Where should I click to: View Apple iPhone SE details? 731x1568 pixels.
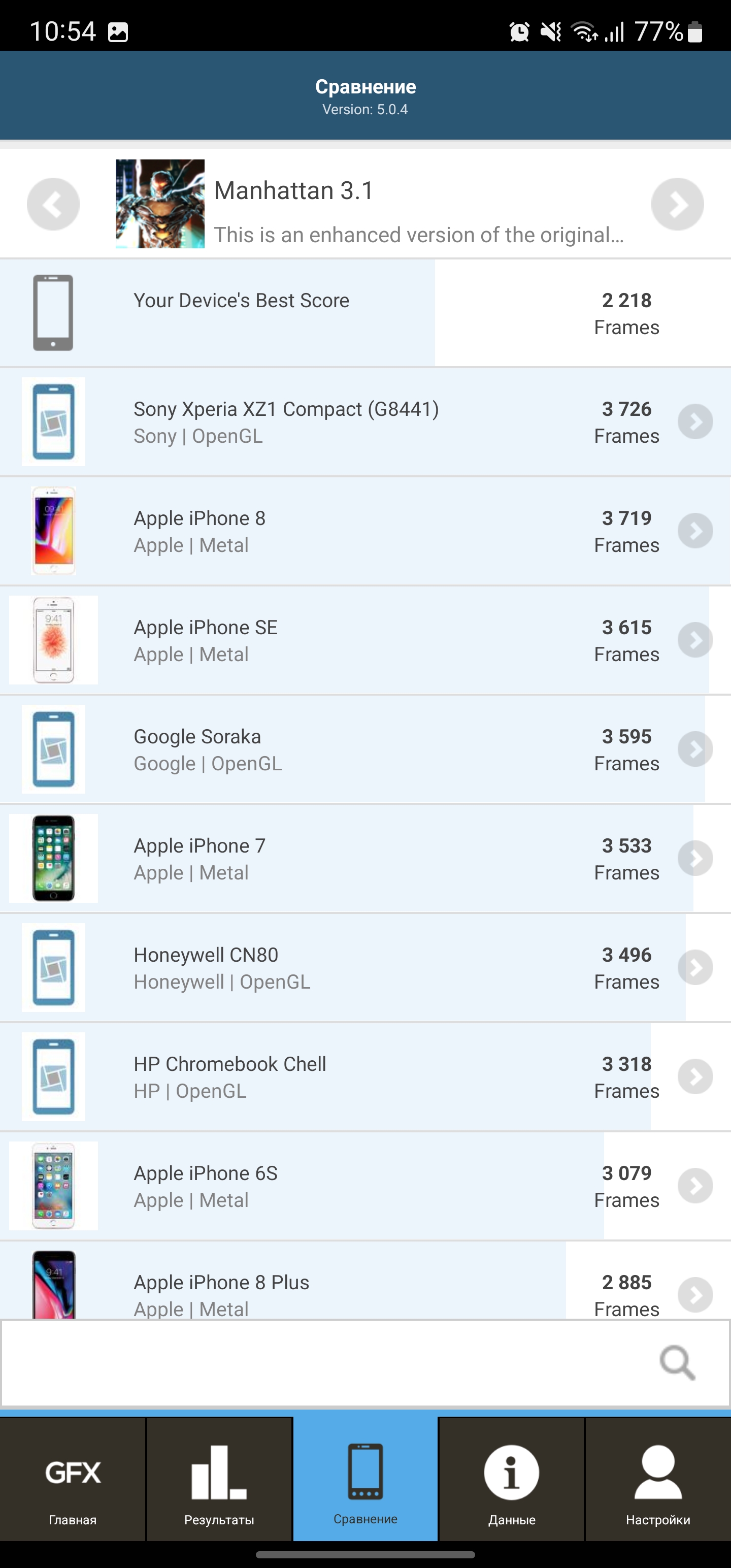click(365, 640)
